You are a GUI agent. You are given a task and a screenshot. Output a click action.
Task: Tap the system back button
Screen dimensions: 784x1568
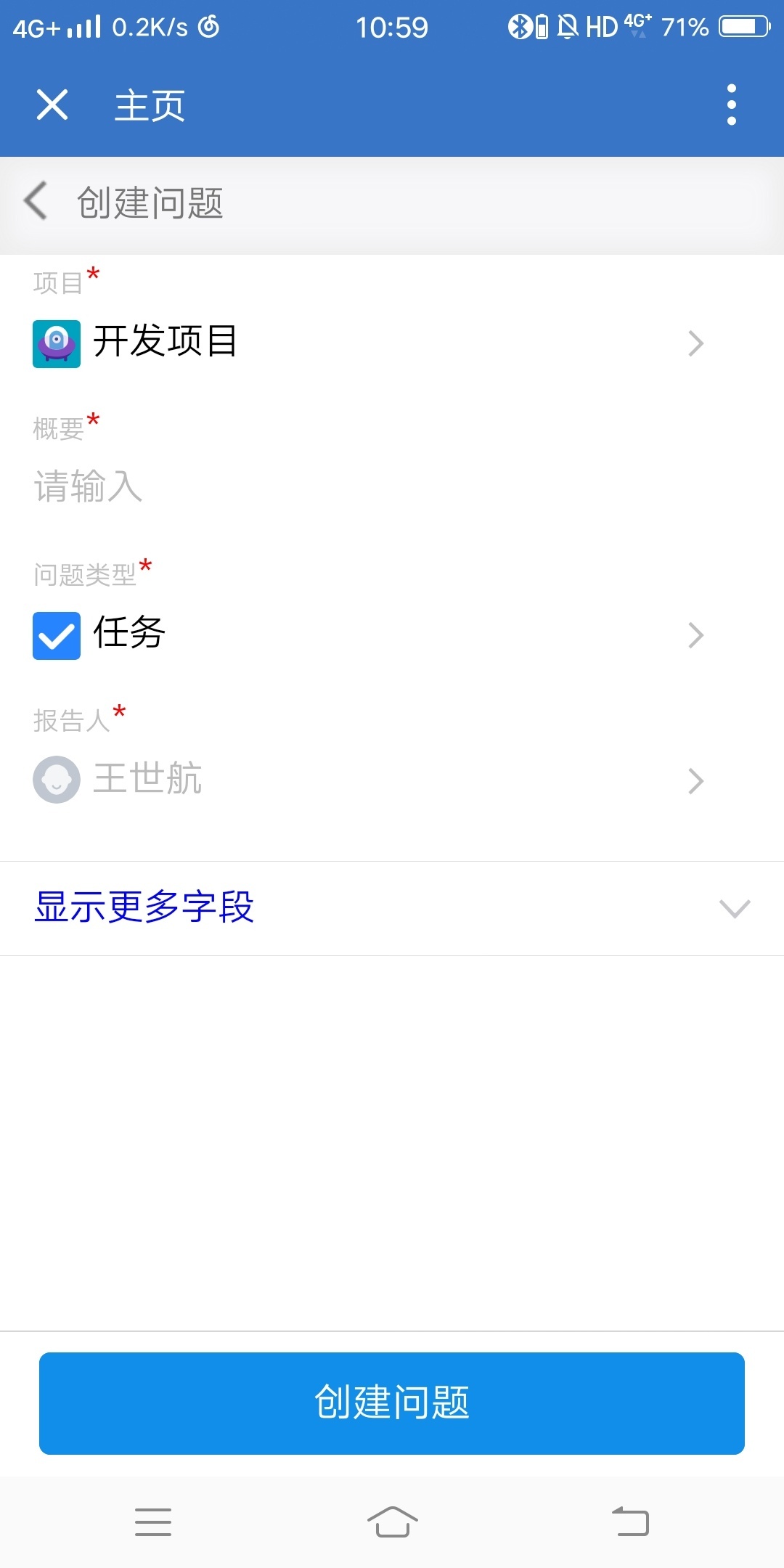[630, 1522]
